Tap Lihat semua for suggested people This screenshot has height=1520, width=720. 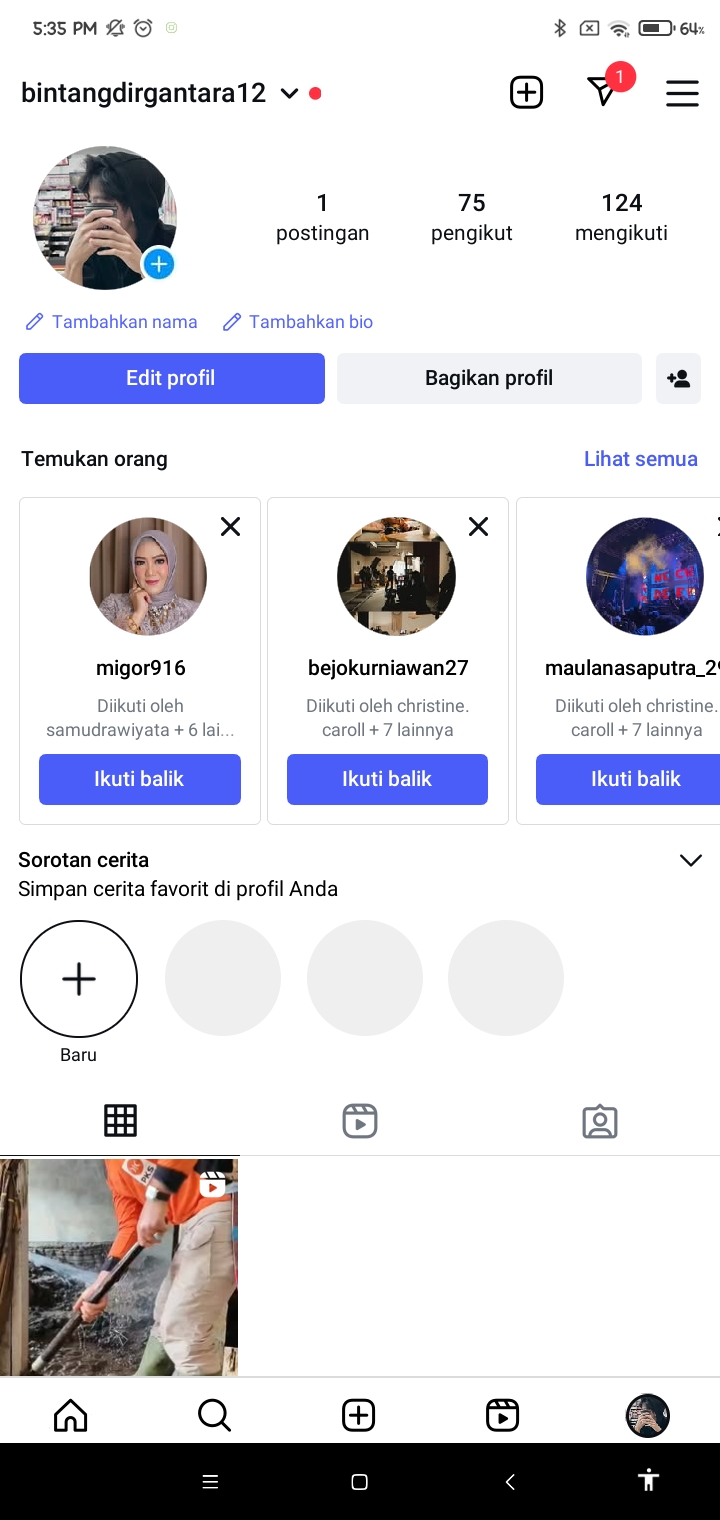[640, 459]
